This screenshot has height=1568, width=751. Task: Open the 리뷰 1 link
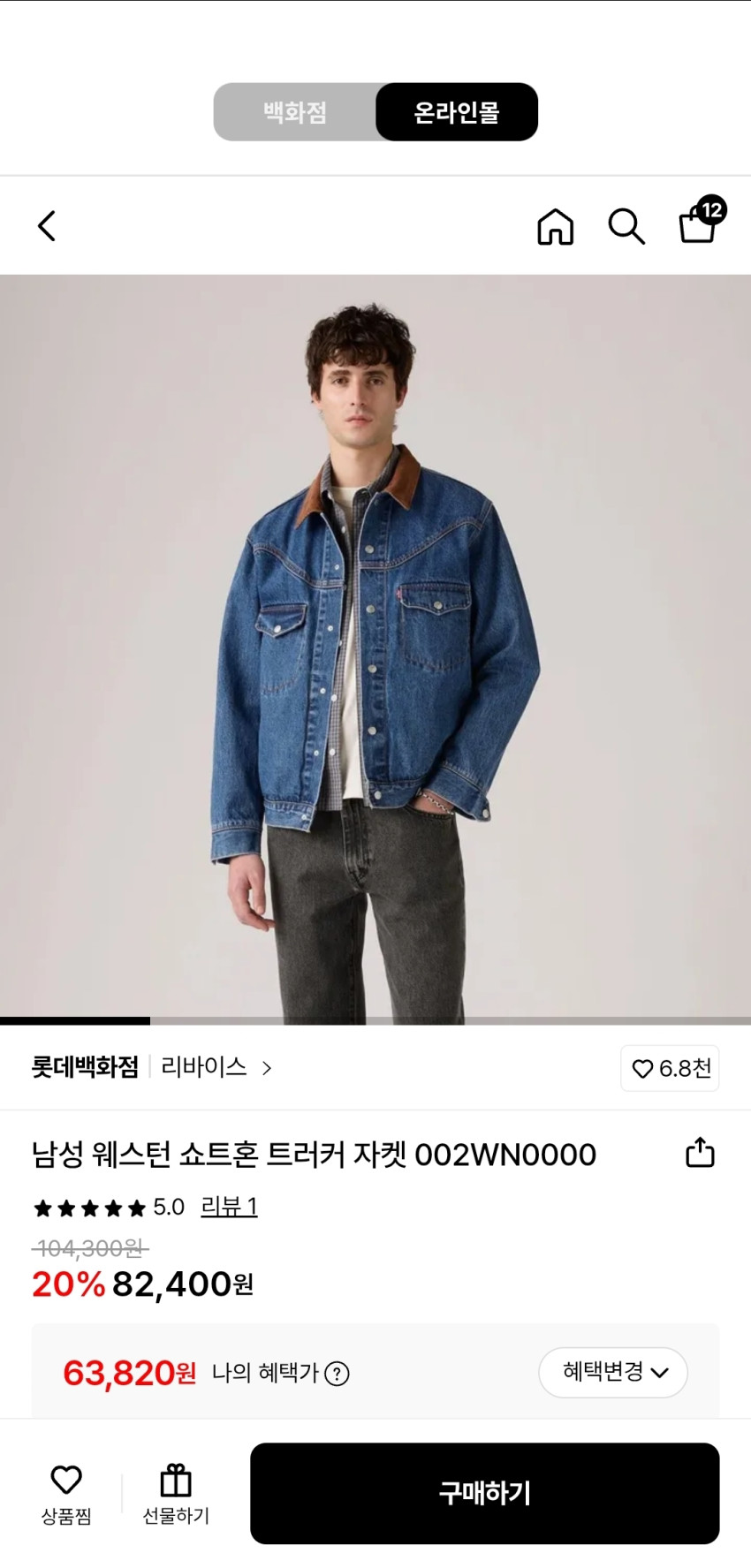[229, 1207]
